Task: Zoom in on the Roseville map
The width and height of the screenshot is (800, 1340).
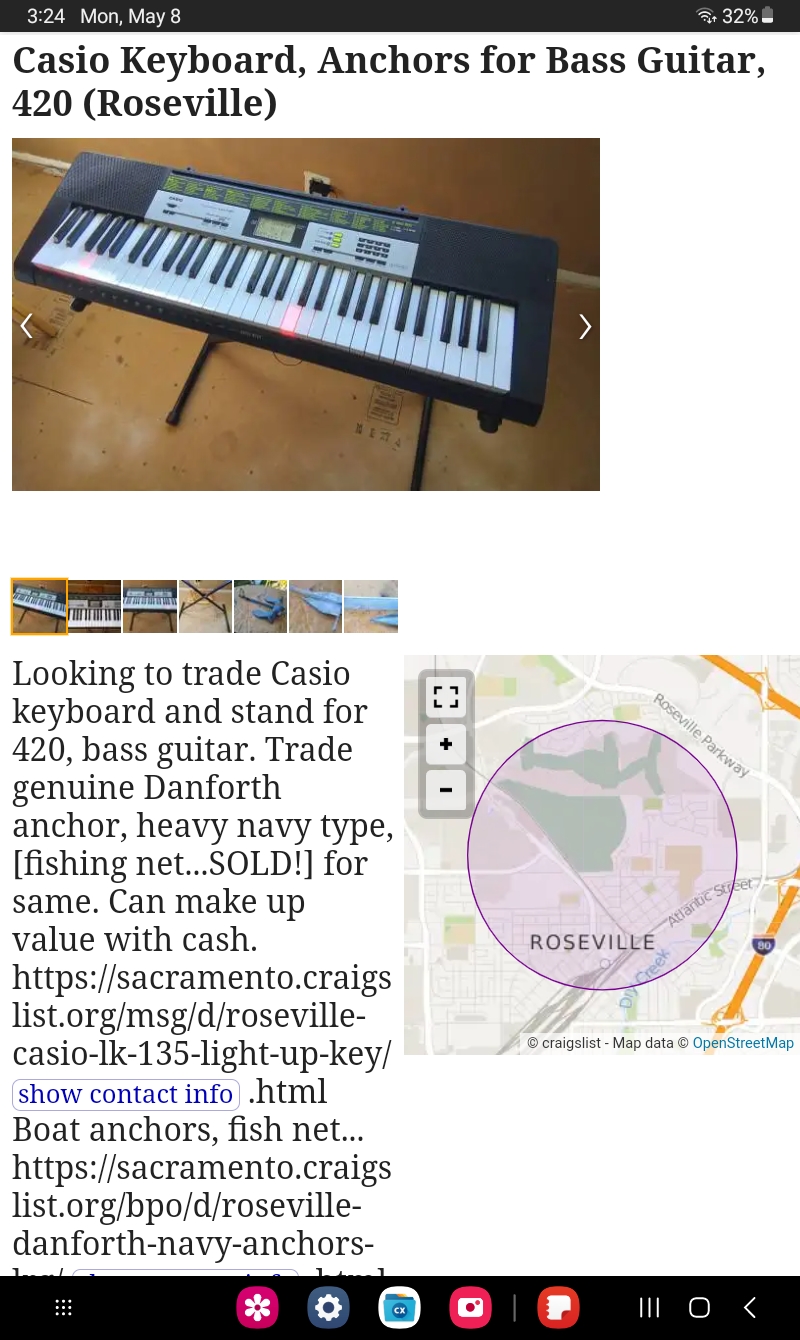Action: (x=446, y=744)
